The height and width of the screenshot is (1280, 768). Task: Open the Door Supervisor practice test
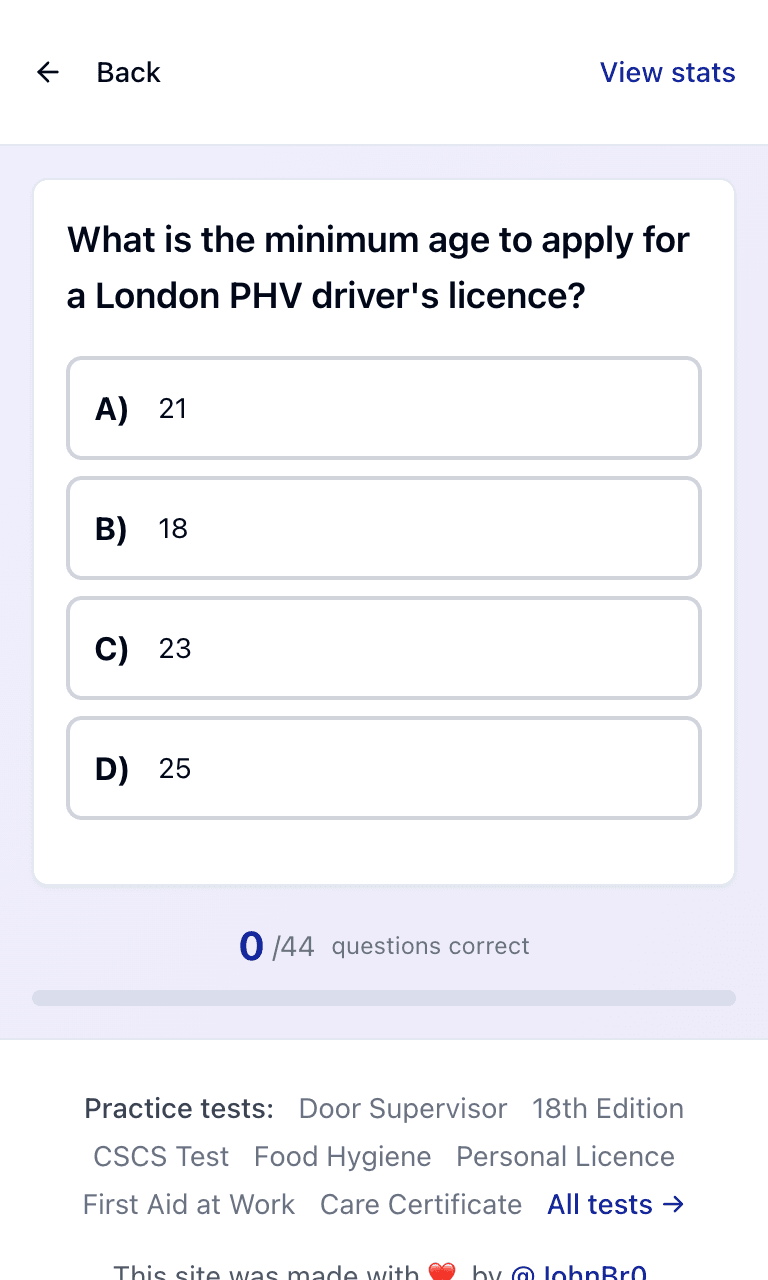[403, 1108]
